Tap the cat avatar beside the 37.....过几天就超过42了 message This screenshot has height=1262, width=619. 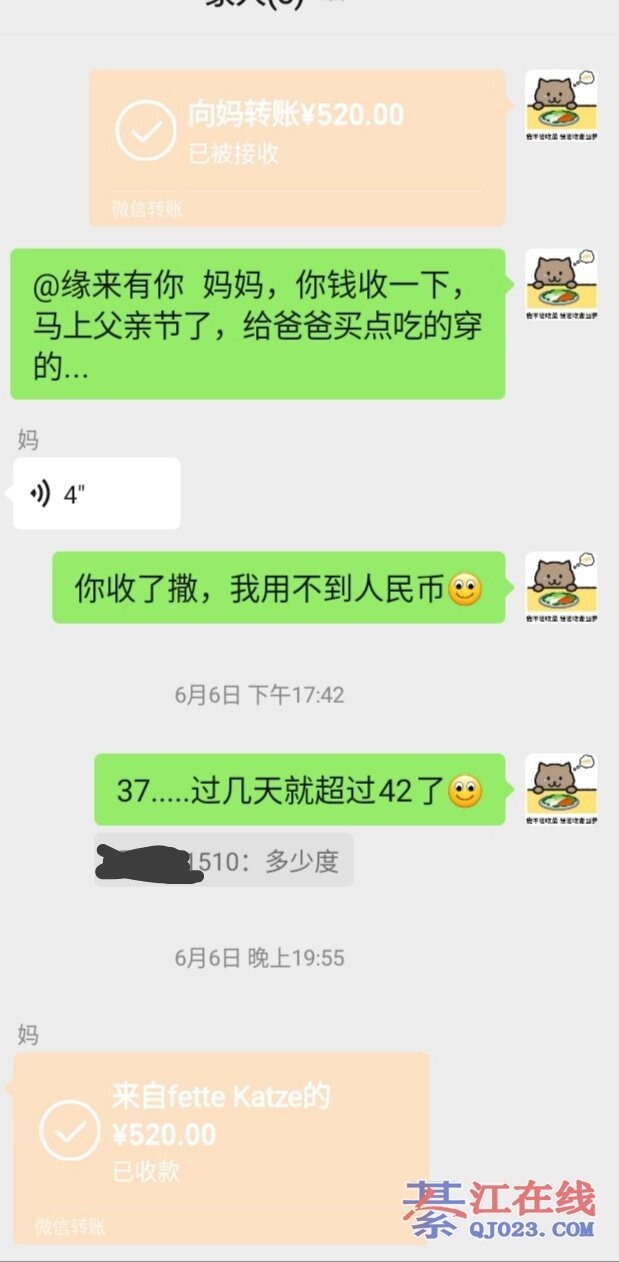click(561, 790)
